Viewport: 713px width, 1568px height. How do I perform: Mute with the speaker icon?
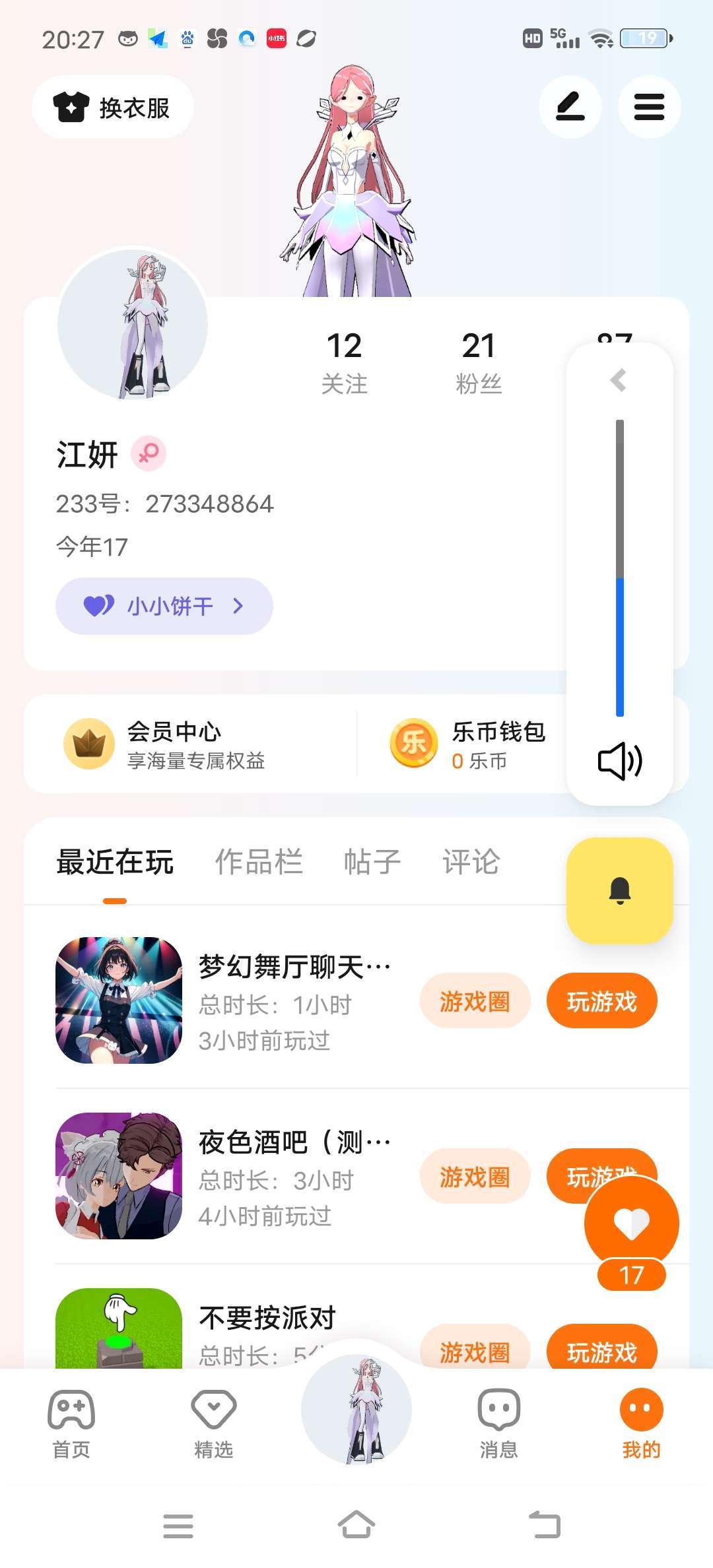(x=619, y=761)
